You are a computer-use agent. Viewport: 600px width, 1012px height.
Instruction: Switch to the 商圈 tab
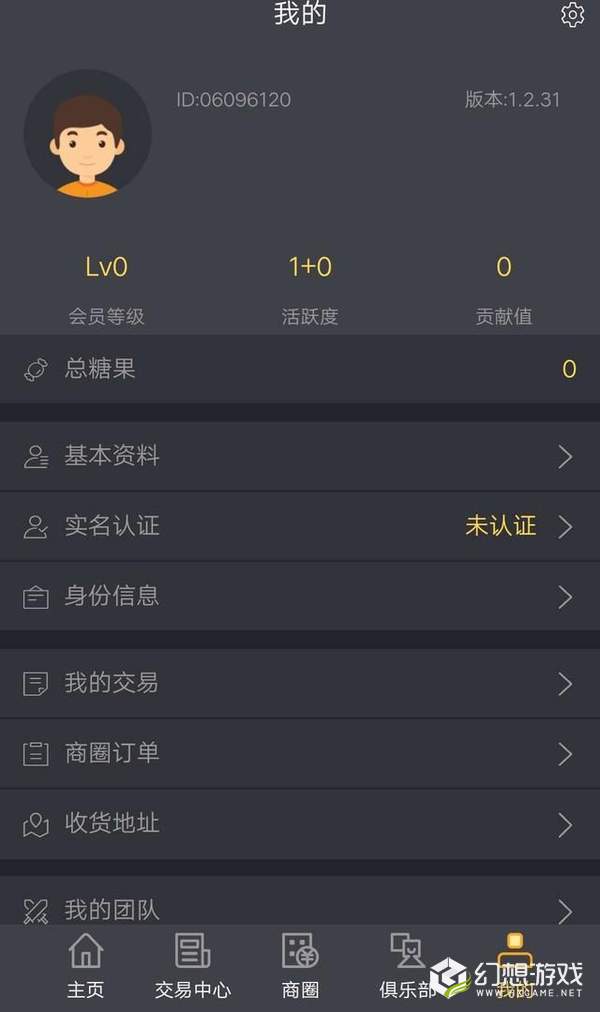[x=300, y=966]
